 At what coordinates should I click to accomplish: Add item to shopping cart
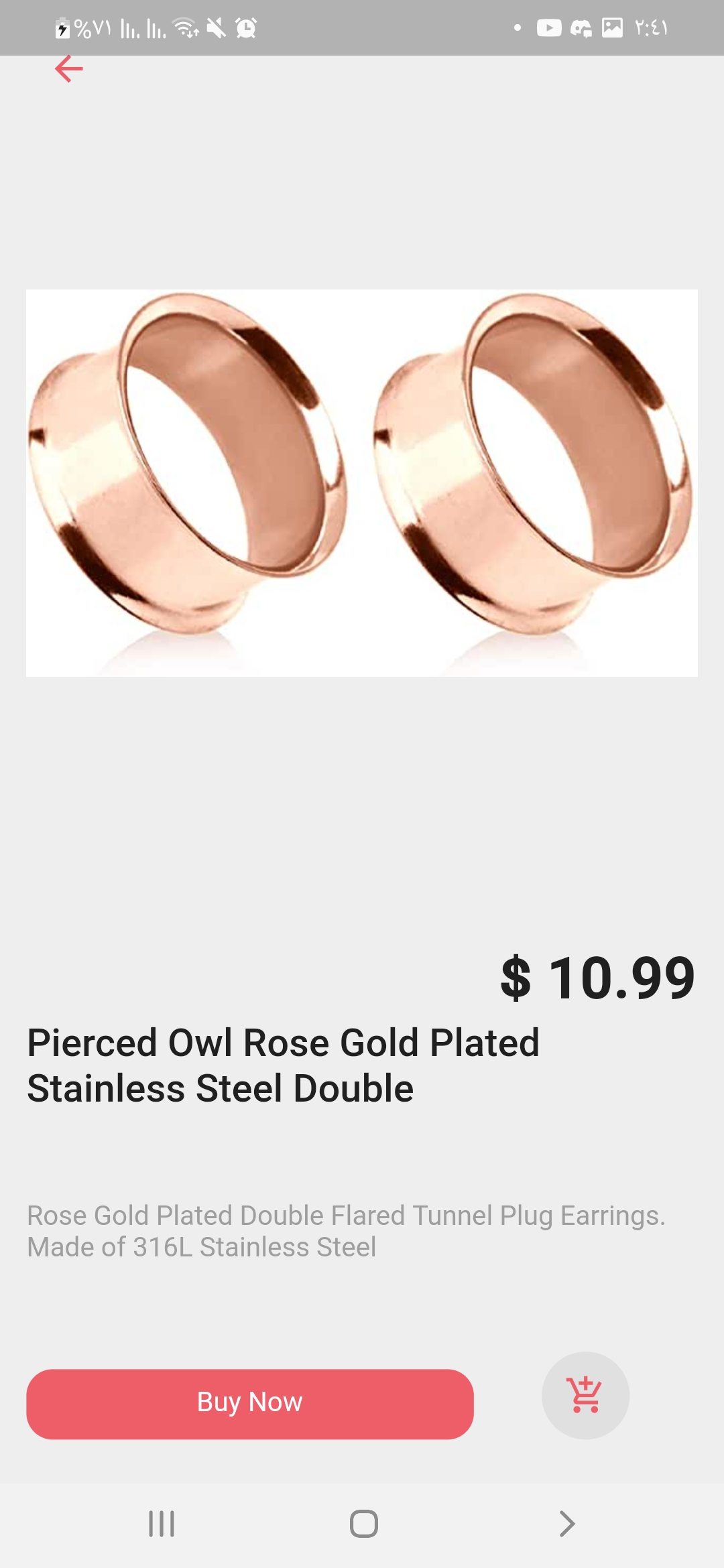[585, 1395]
